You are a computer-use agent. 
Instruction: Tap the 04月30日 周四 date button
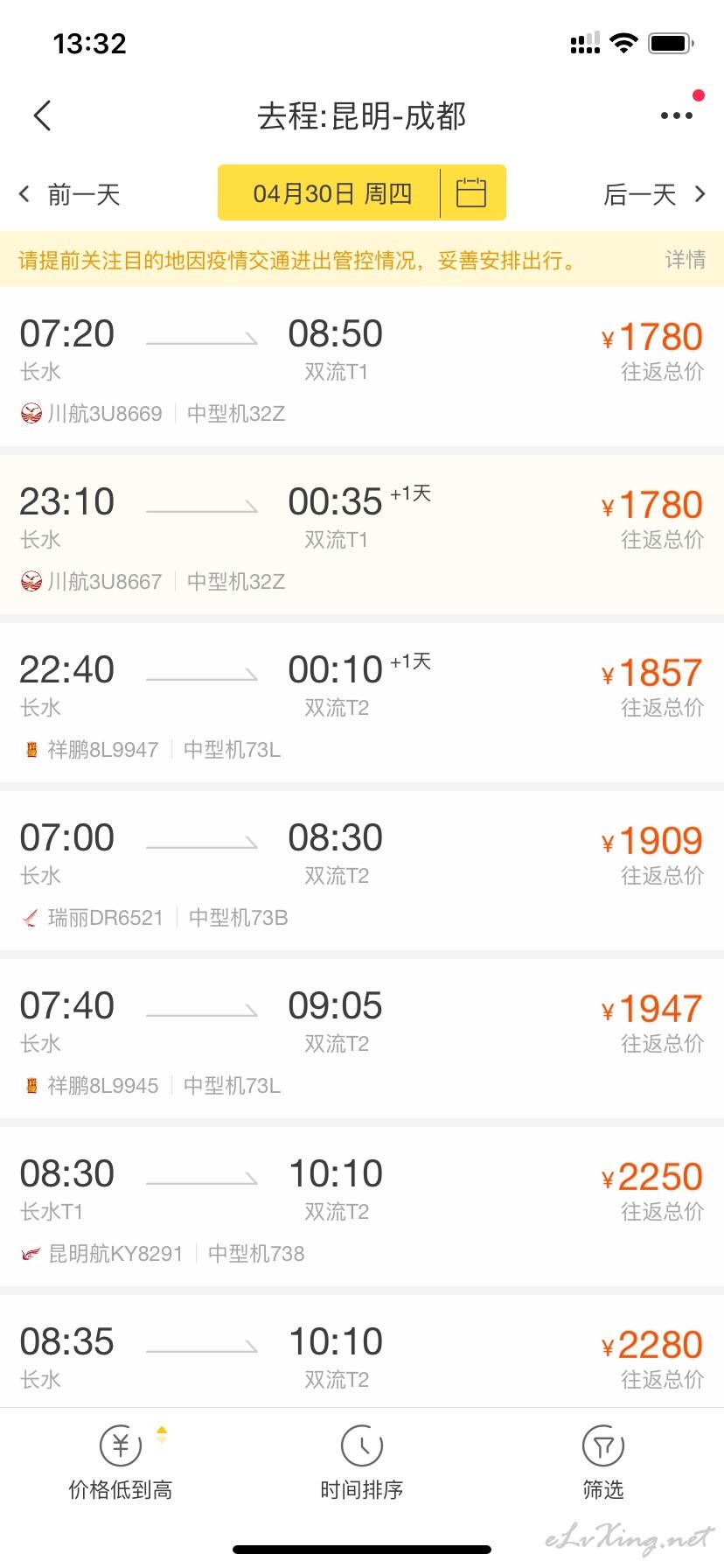(x=331, y=192)
